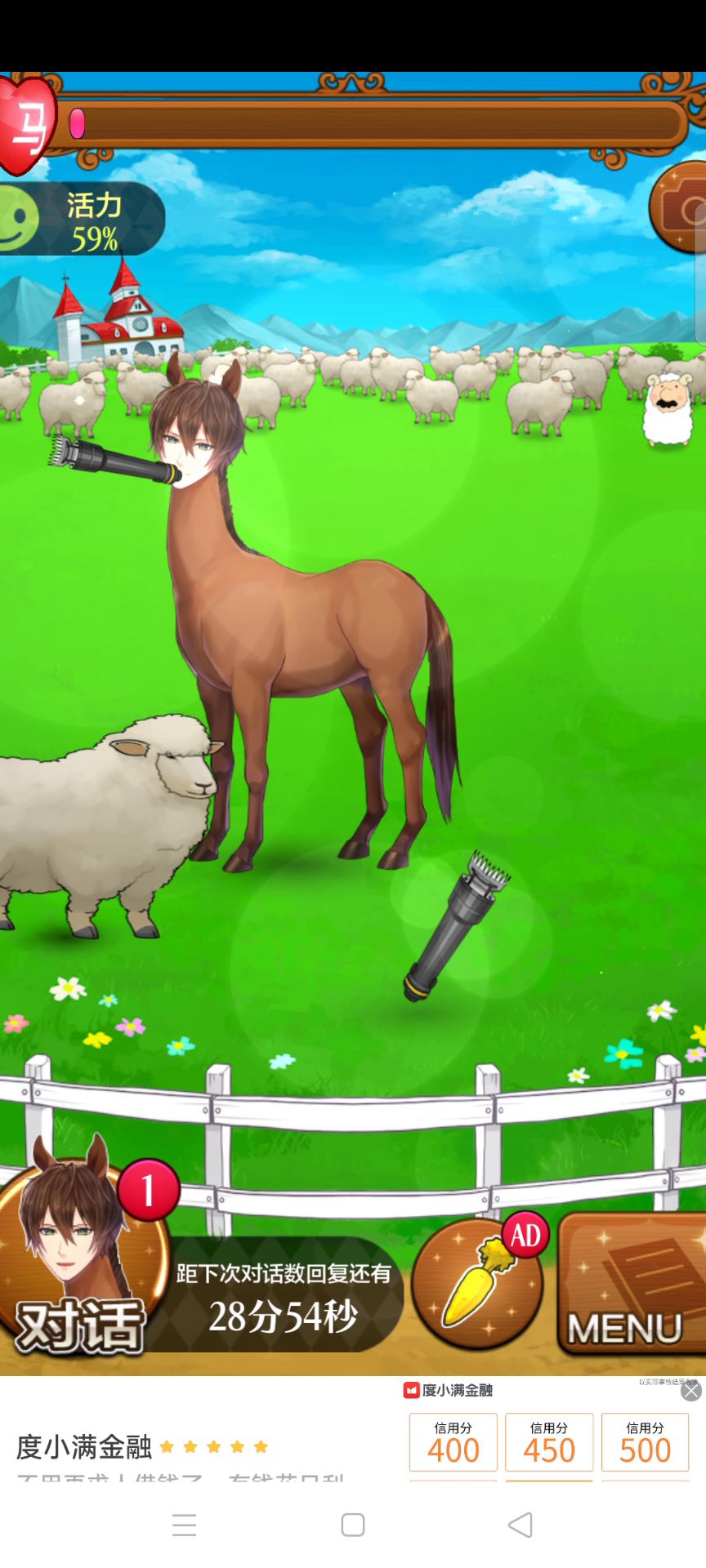
Task: Select the 信用分 400 option
Action: coord(454,1442)
